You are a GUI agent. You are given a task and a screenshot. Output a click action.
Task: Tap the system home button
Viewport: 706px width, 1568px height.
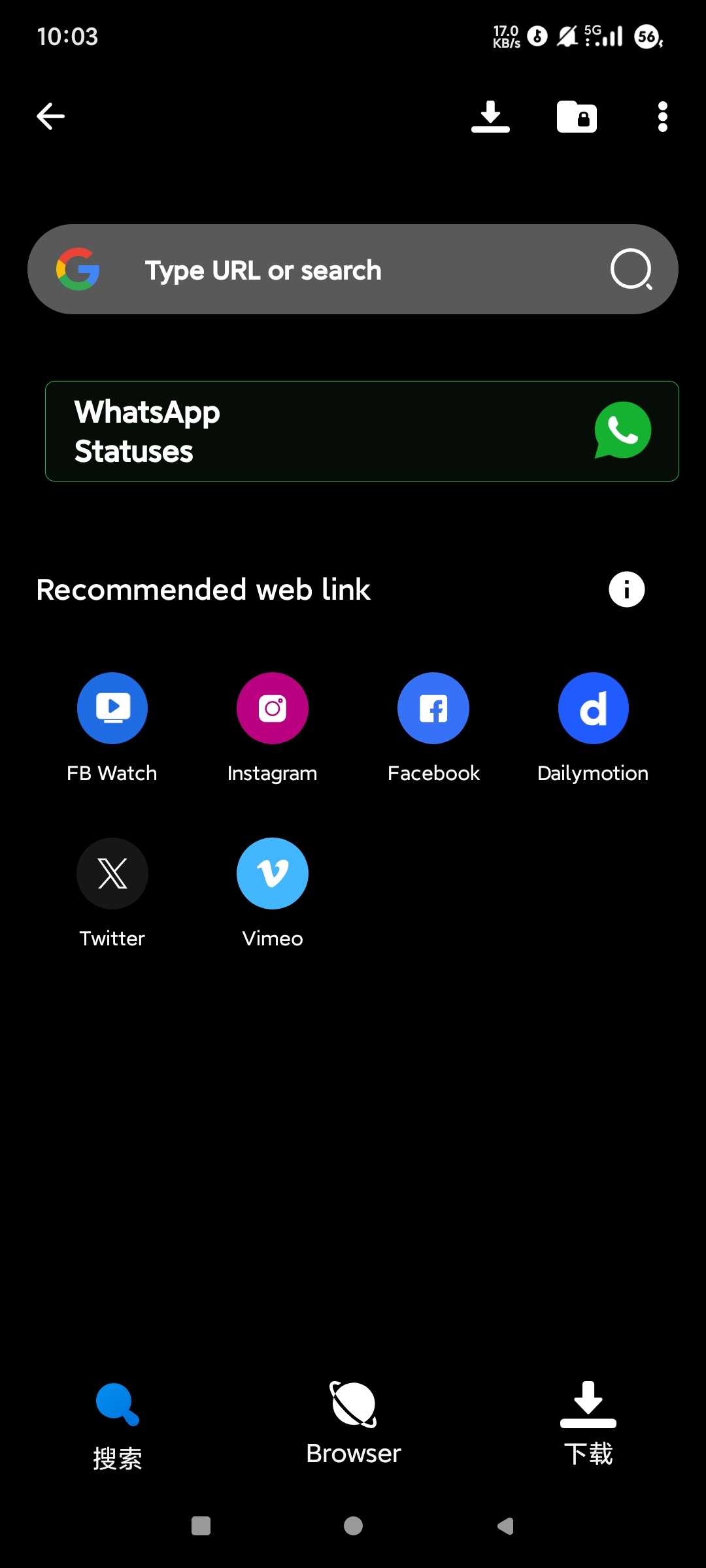pos(353,1526)
